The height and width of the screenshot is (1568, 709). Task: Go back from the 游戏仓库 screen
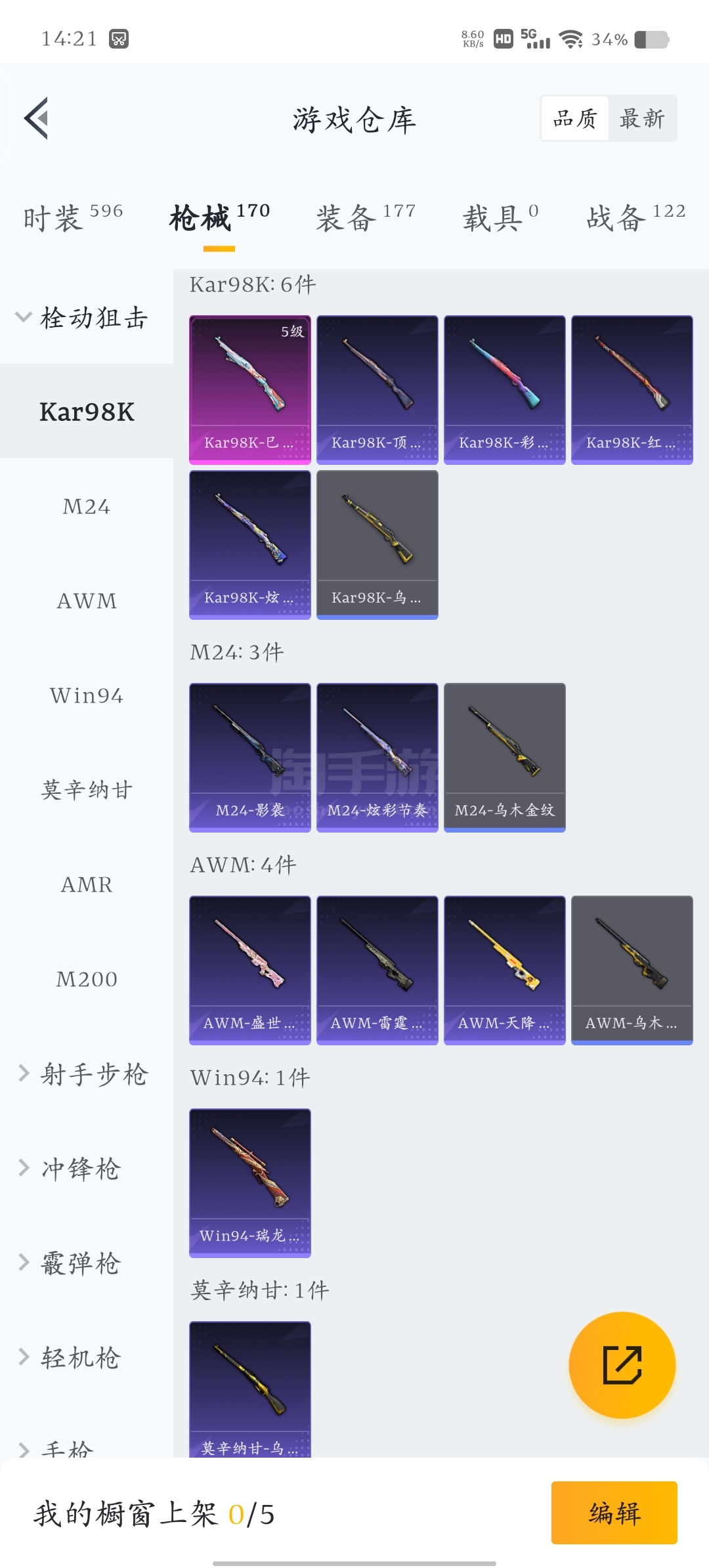point(36,118)
